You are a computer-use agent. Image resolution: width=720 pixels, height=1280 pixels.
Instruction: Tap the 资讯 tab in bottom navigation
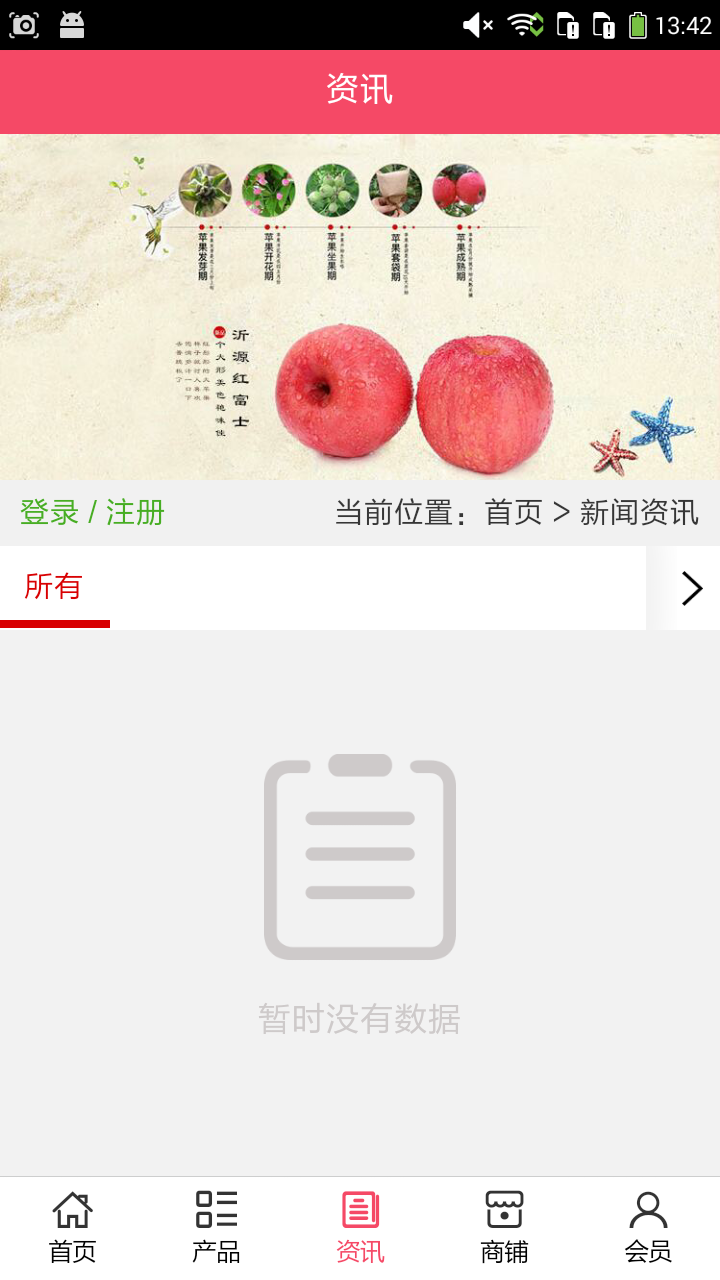[360, 1227]
